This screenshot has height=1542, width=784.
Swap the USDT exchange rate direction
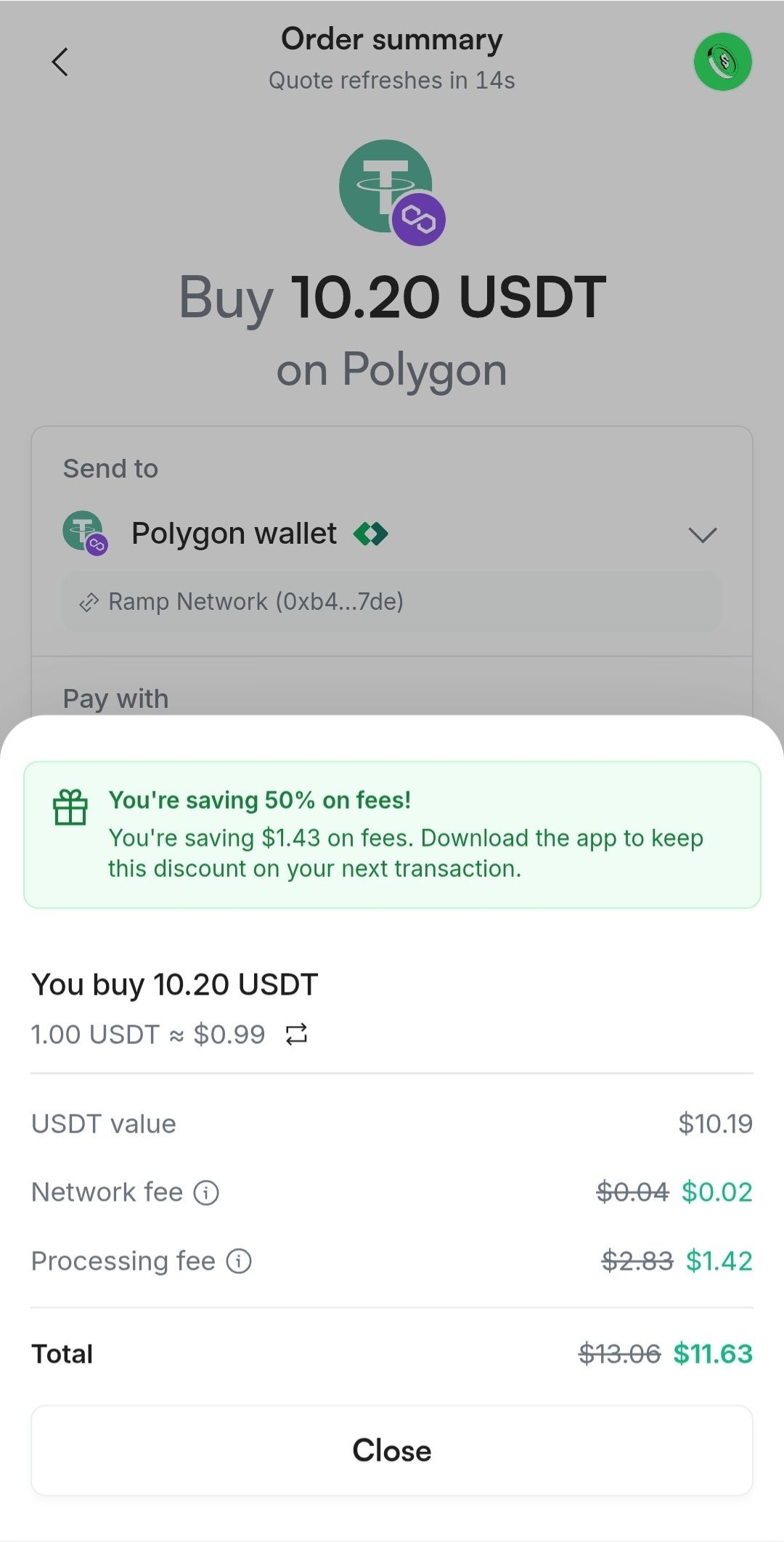tap(296, 1034)
